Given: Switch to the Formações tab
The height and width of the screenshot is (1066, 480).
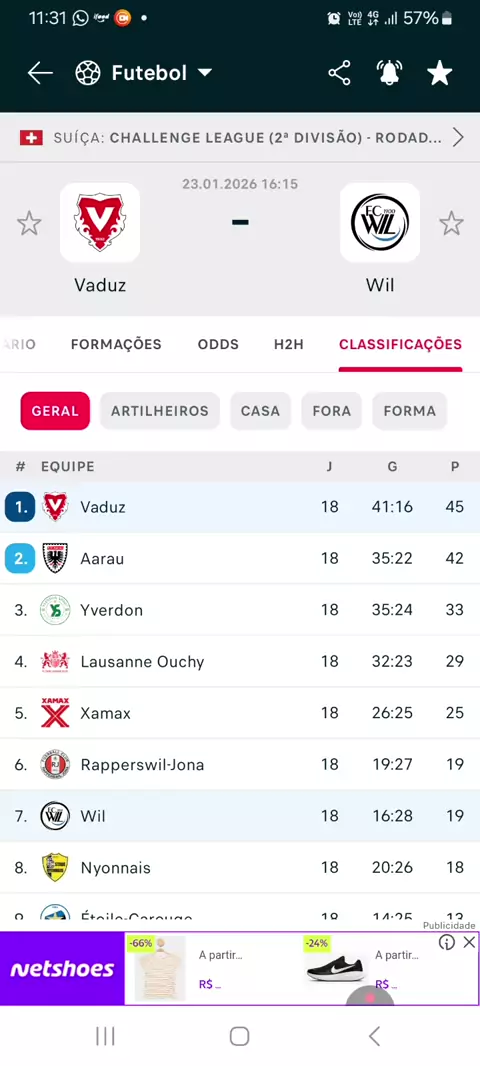Looking at the screenshot, I should click(x=116, y=344).
